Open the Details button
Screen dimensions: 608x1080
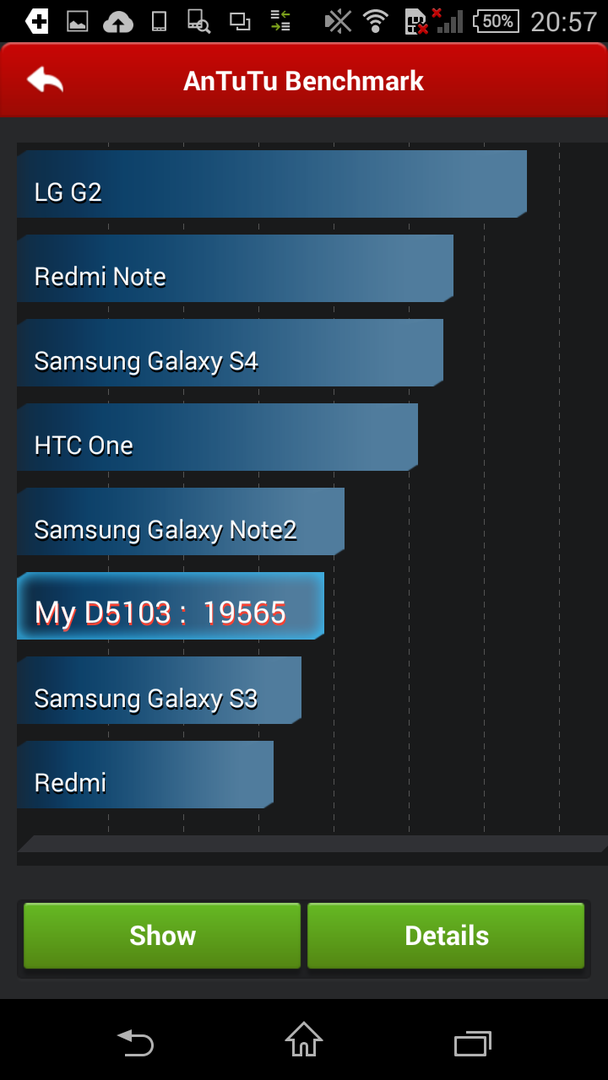446,936
